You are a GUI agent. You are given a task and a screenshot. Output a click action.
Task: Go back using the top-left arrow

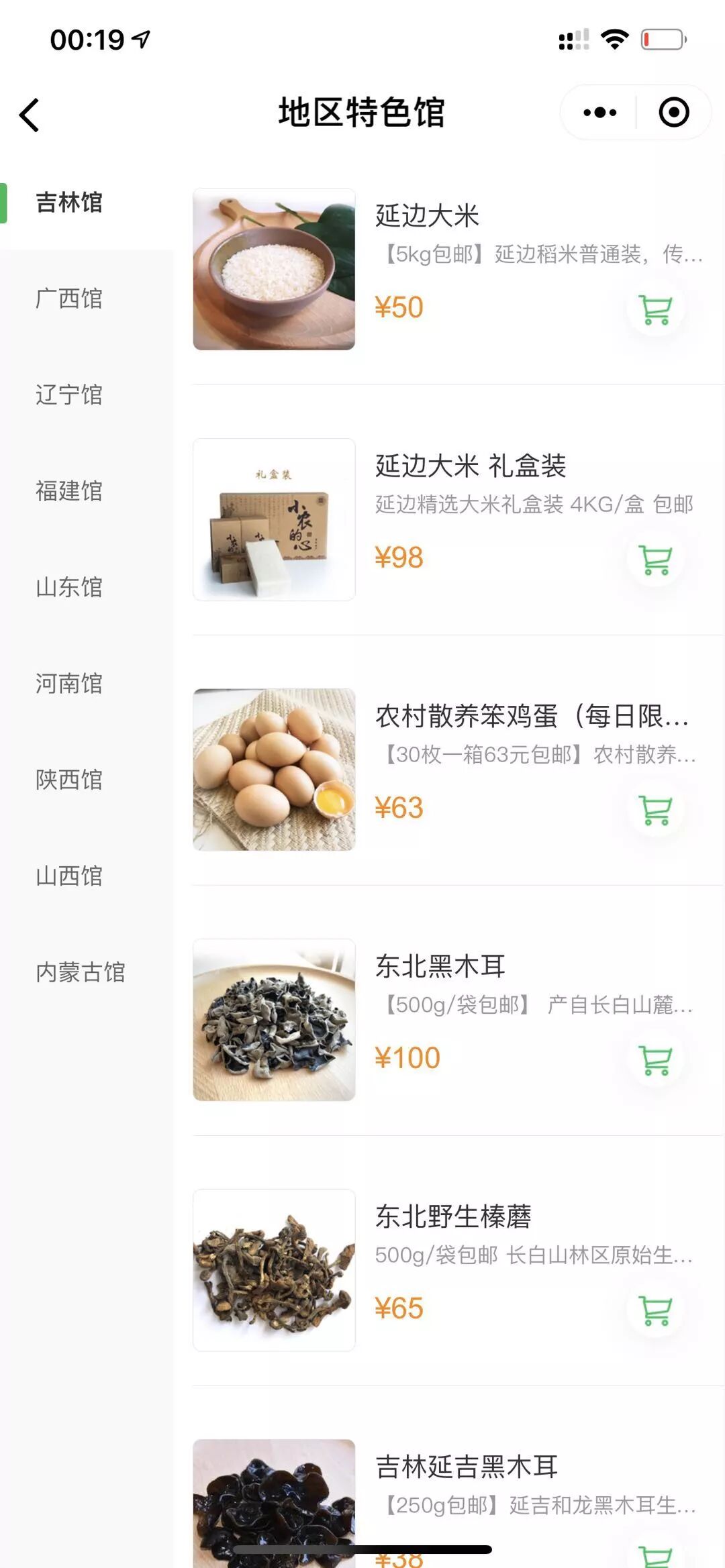[x=30, y=115]
